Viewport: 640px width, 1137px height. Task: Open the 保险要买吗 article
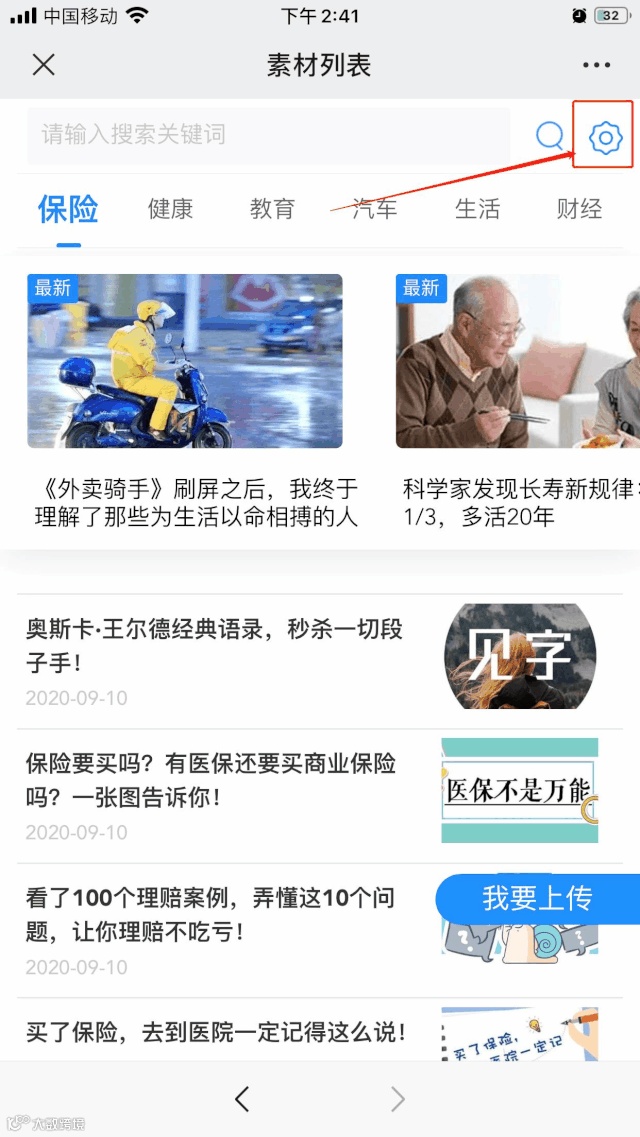[x=320, y=796]
